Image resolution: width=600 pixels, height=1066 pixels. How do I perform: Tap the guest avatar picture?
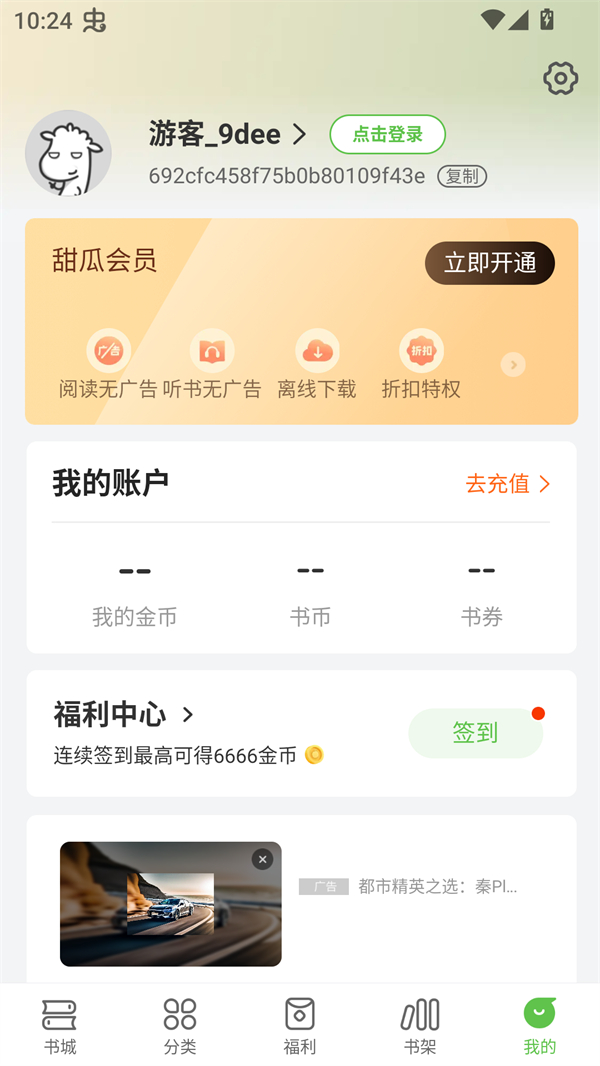(68, 153)
